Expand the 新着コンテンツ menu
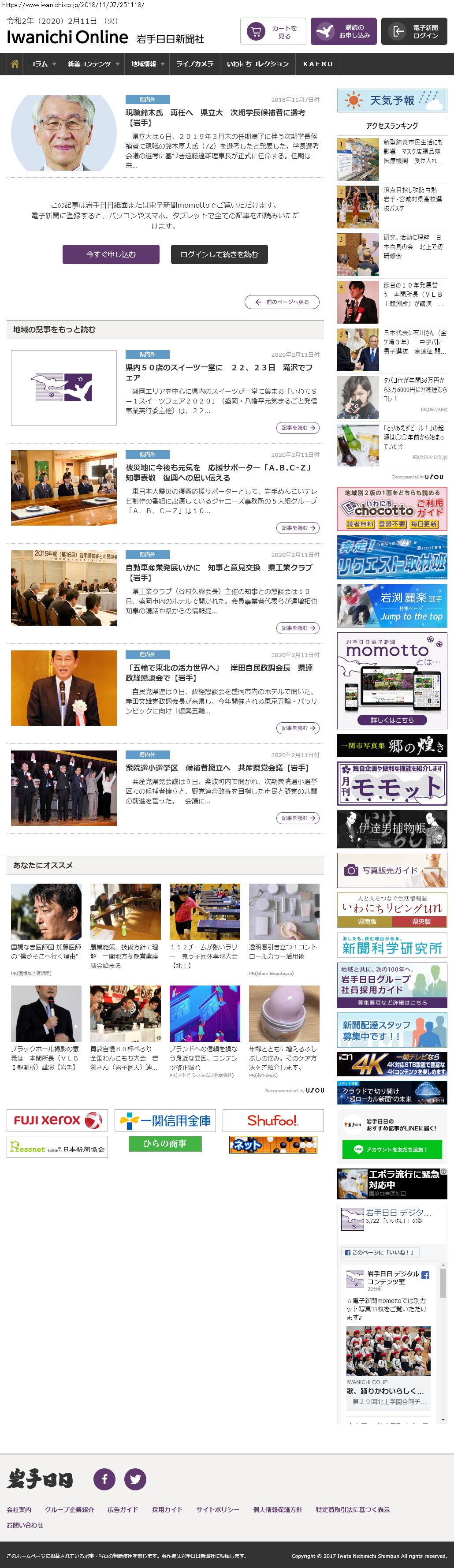 pos(93,64)
